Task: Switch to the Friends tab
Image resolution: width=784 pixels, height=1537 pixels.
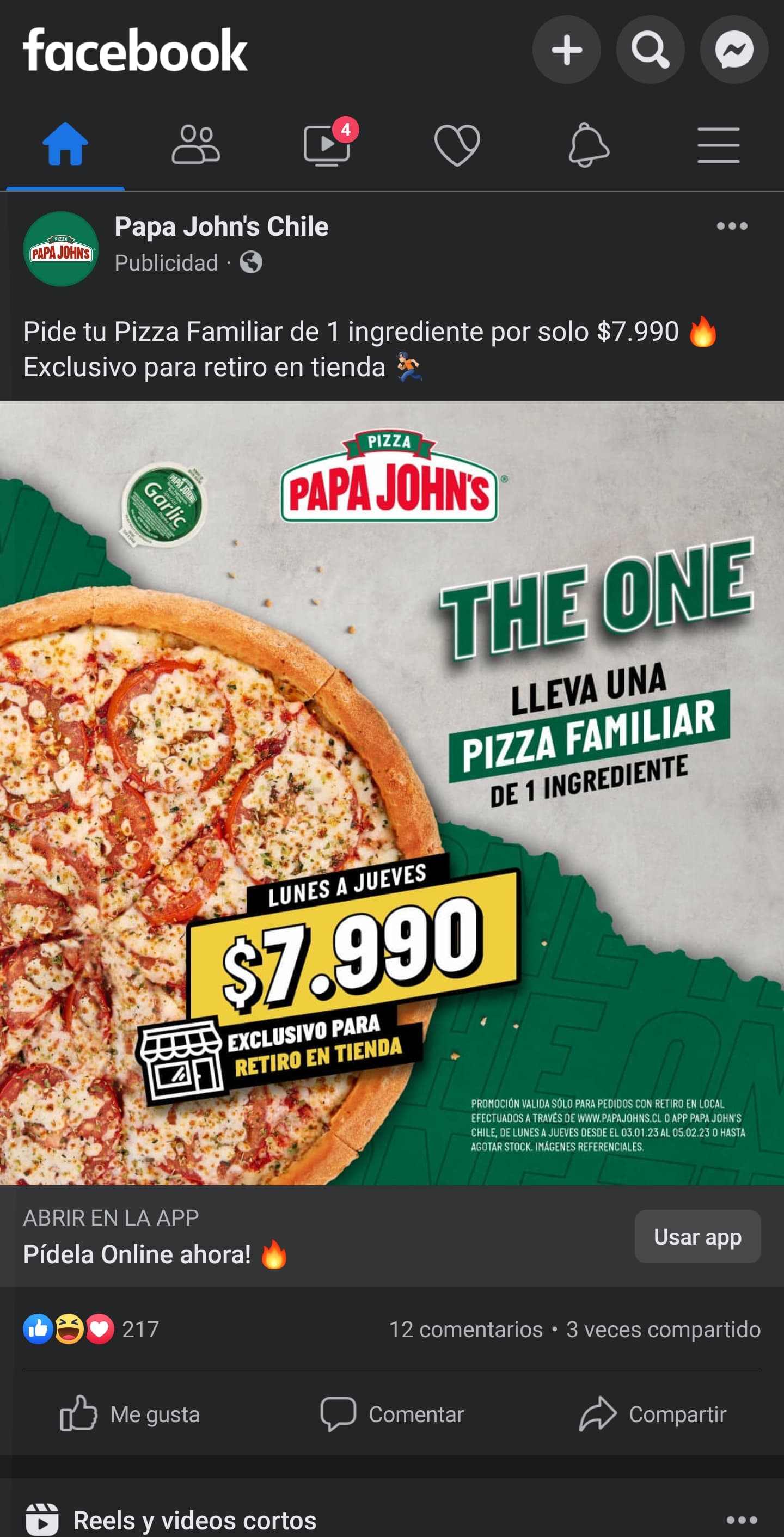Action: pos(195,144)
